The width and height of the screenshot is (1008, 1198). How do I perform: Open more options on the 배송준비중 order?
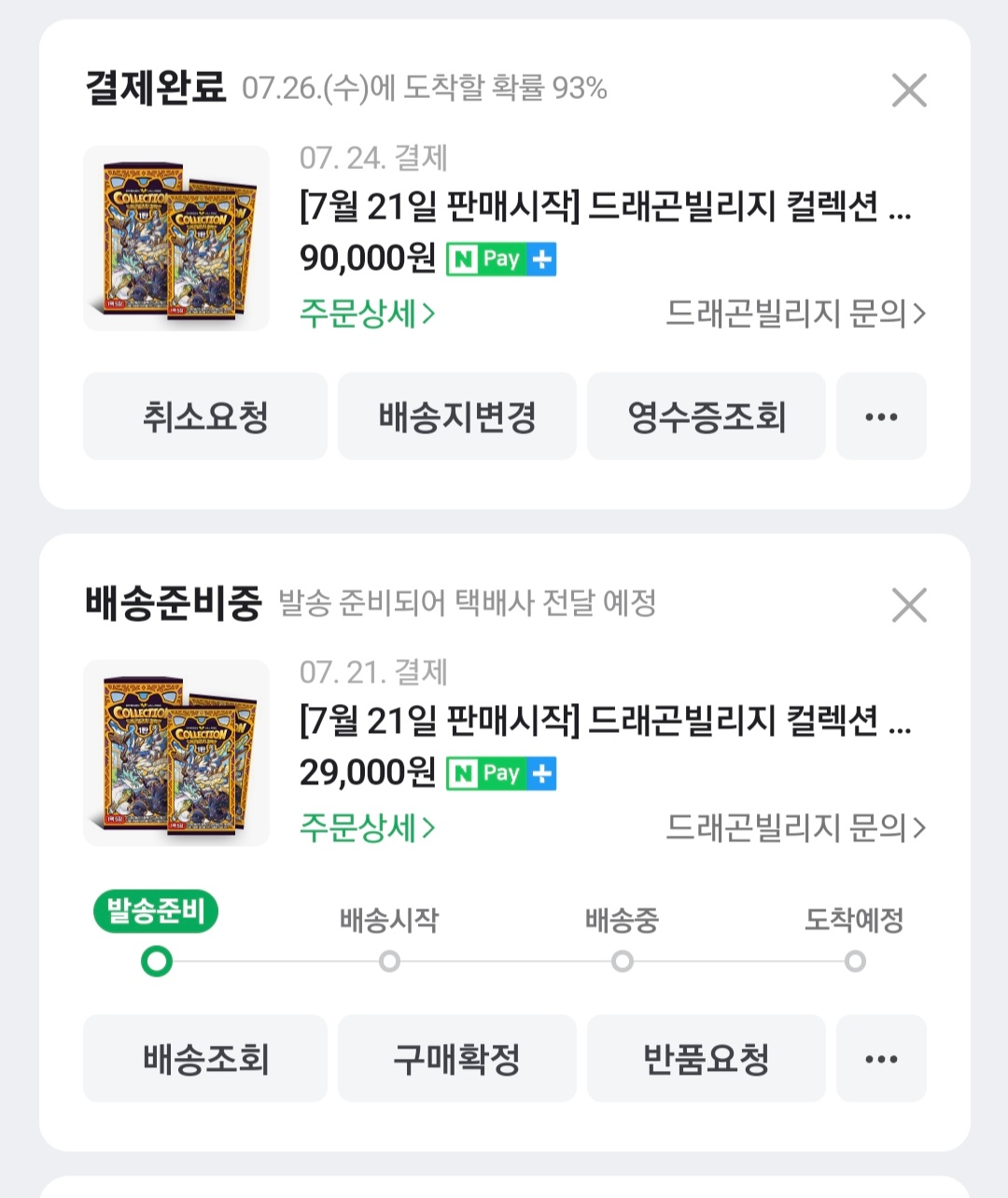pyautogui.click(x=881, y=1059)
